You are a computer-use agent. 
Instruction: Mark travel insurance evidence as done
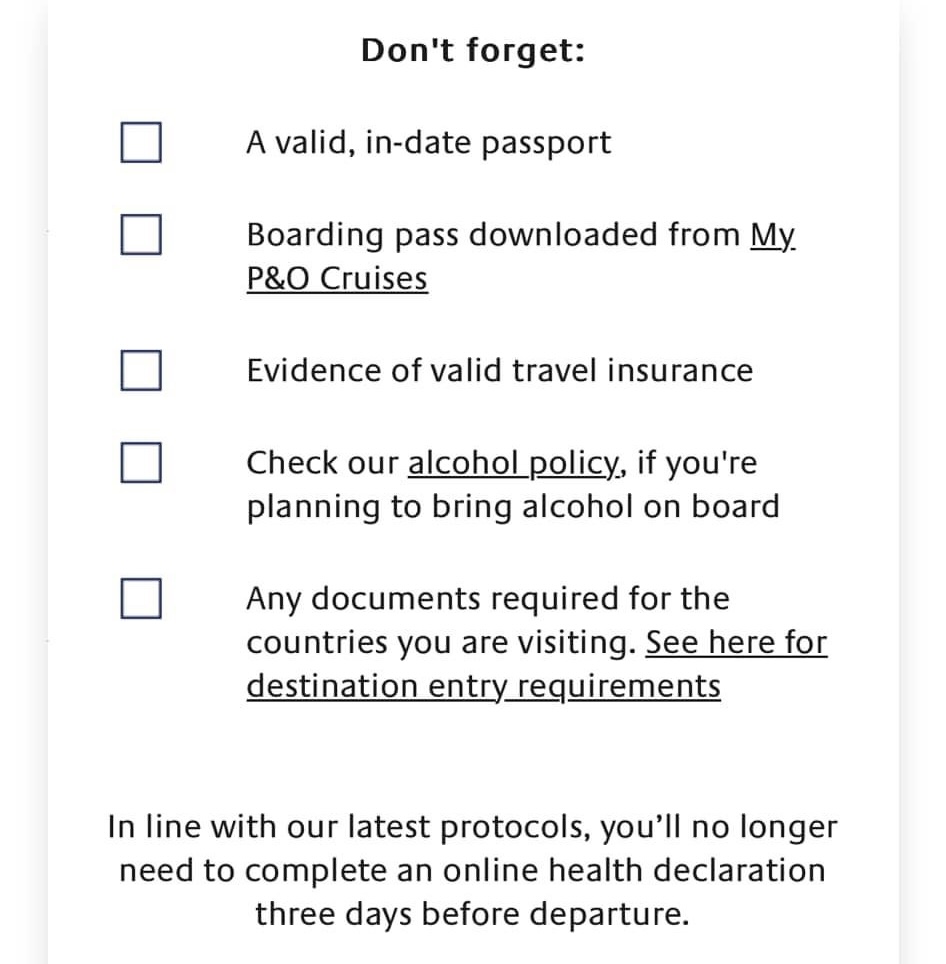point(141,371)
